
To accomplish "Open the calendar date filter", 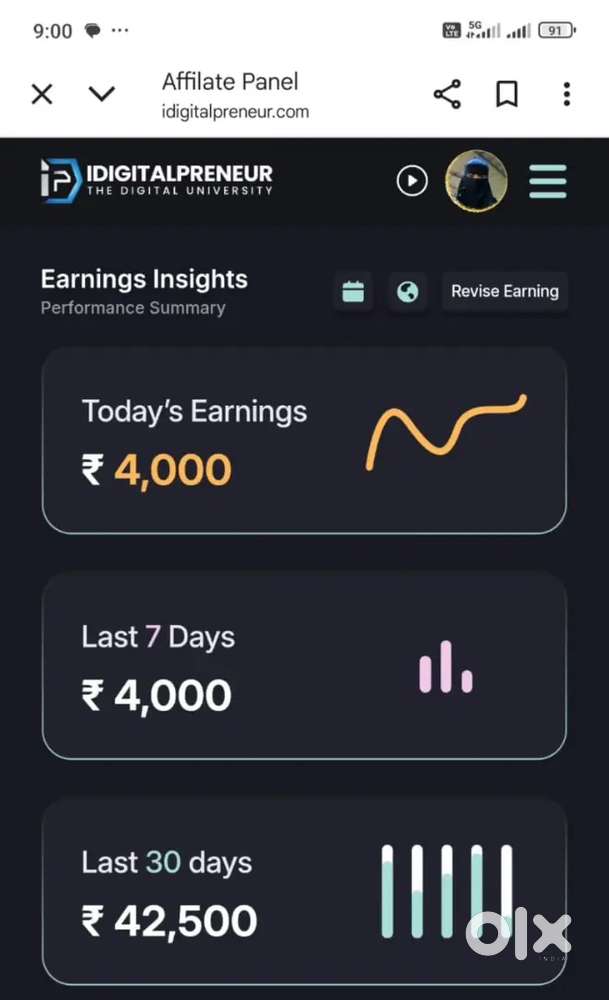I will [x=353, y=292].
